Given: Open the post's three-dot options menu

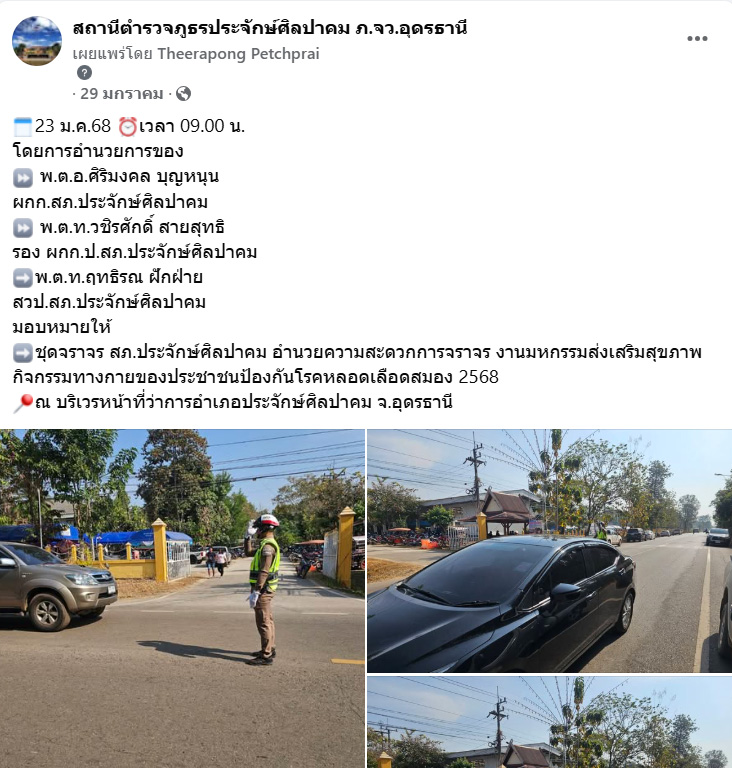Looking at the screenshot, I should (x=697, y=39).
